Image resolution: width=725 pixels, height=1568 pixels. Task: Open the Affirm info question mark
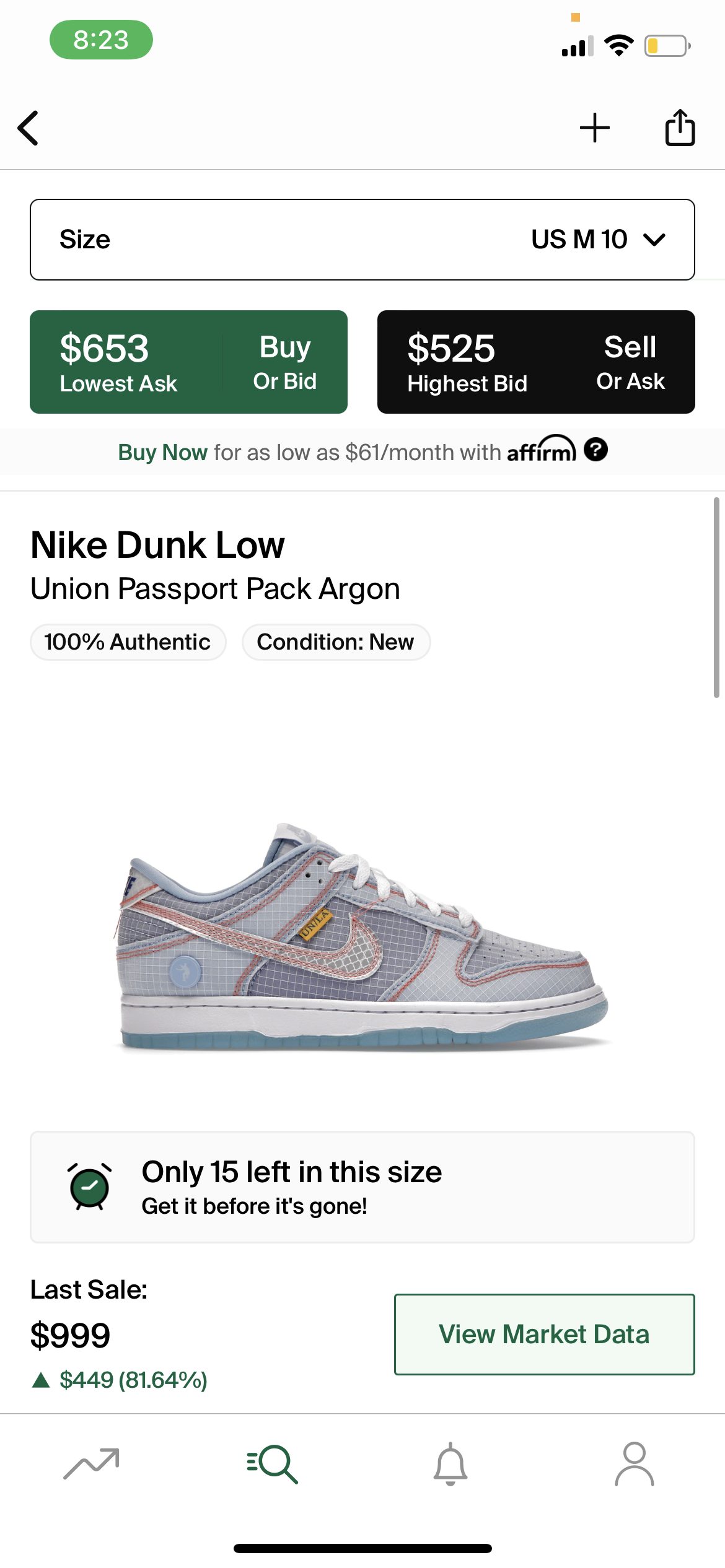[x=595, y=450]
